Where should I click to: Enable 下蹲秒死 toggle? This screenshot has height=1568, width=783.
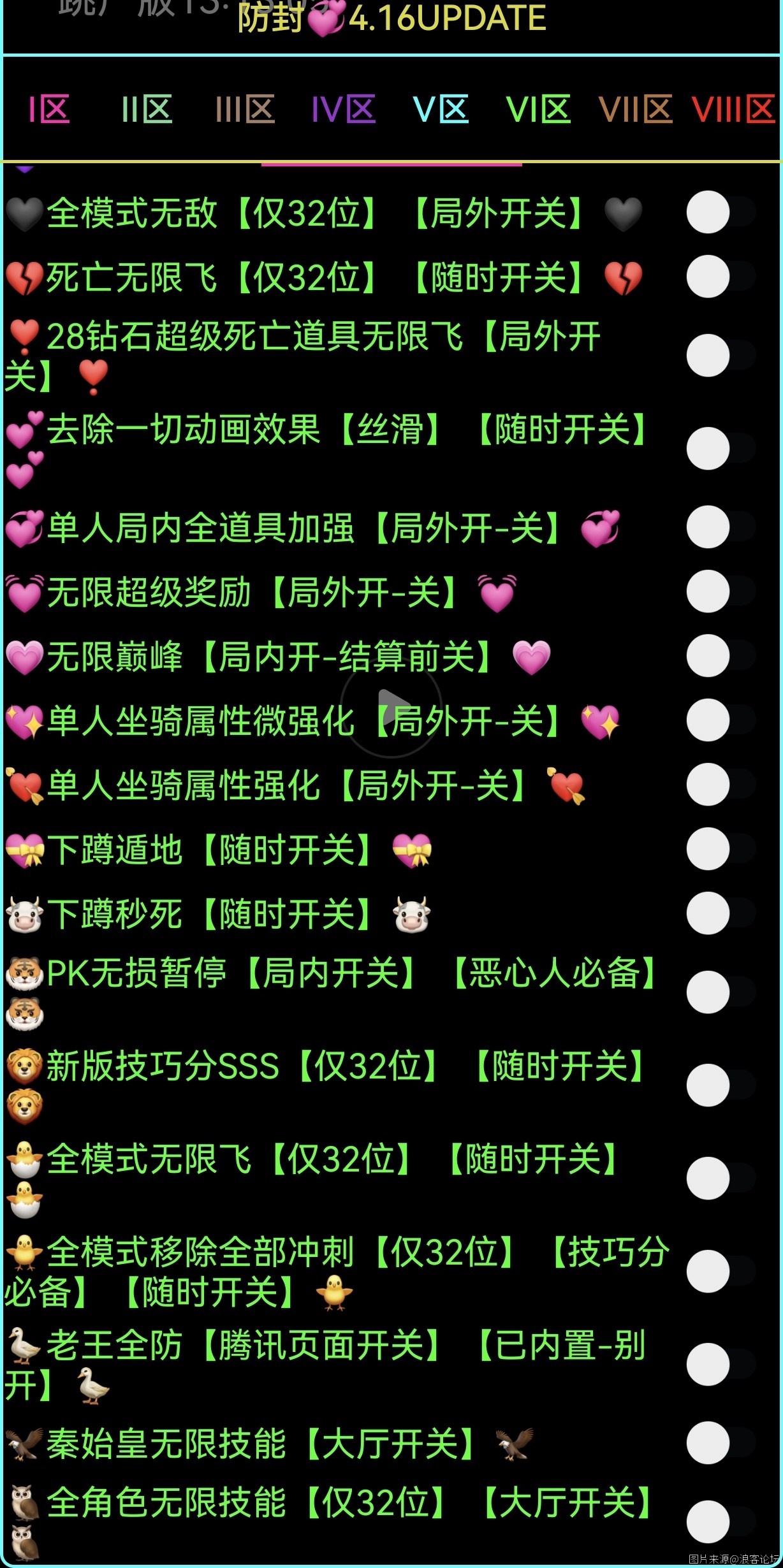pos(720,913)
